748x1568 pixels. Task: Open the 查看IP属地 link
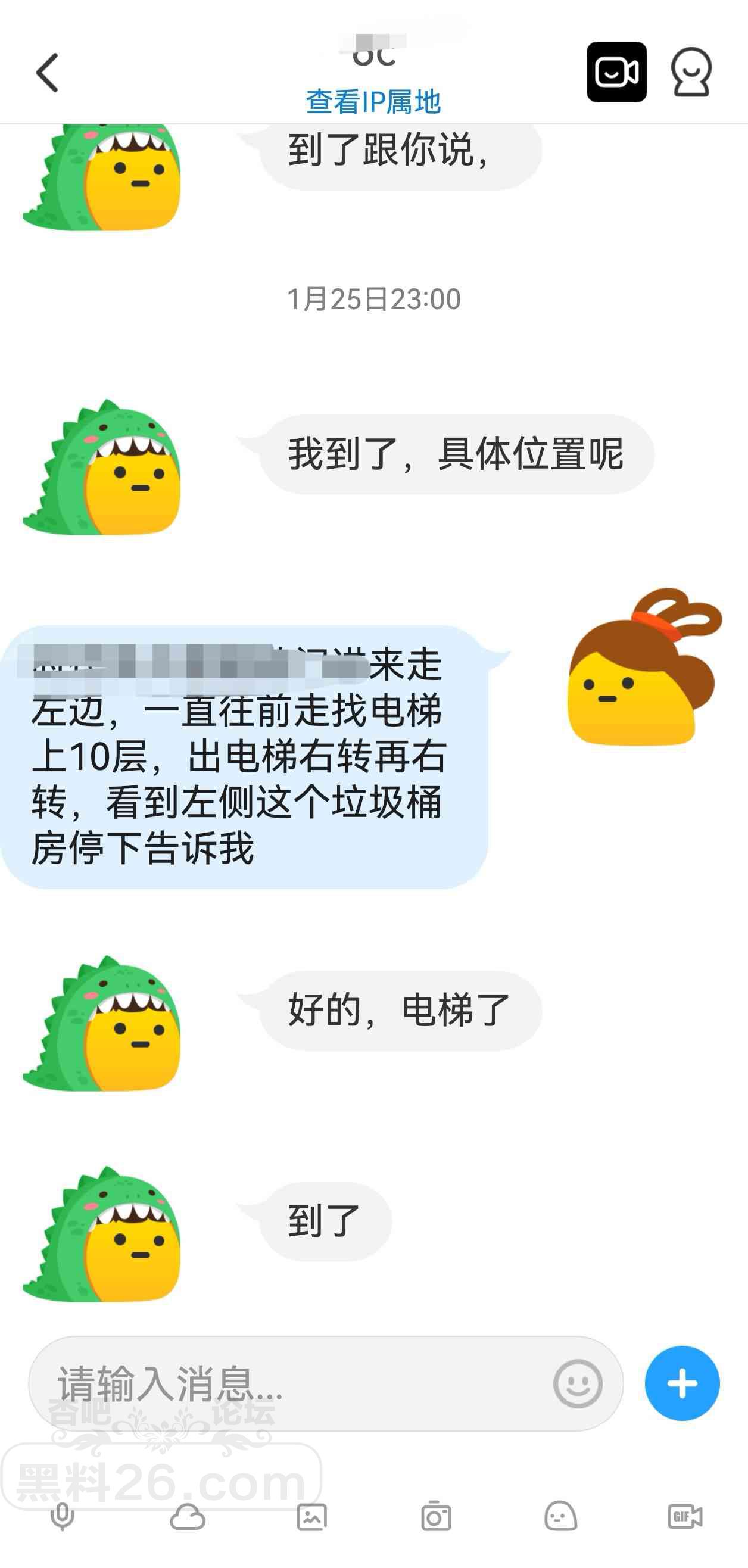point(373,102)
